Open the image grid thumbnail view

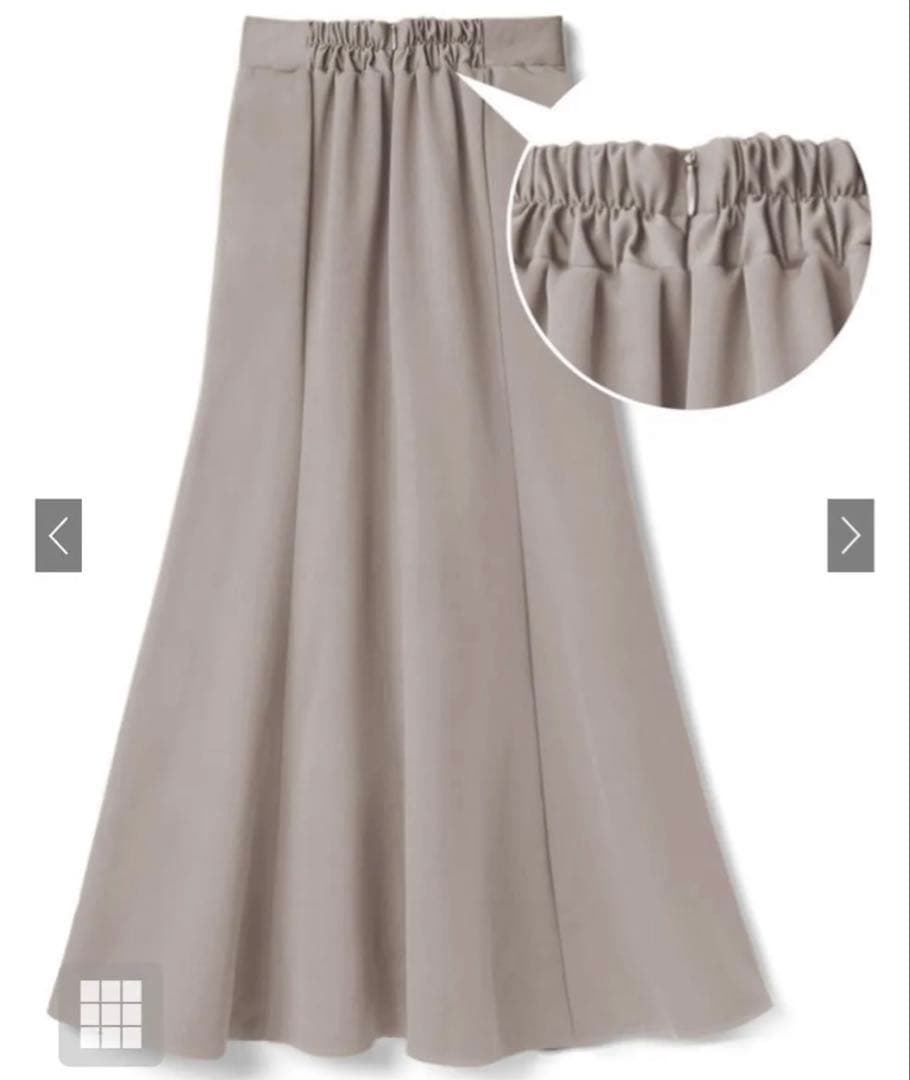pos(110,1013)
